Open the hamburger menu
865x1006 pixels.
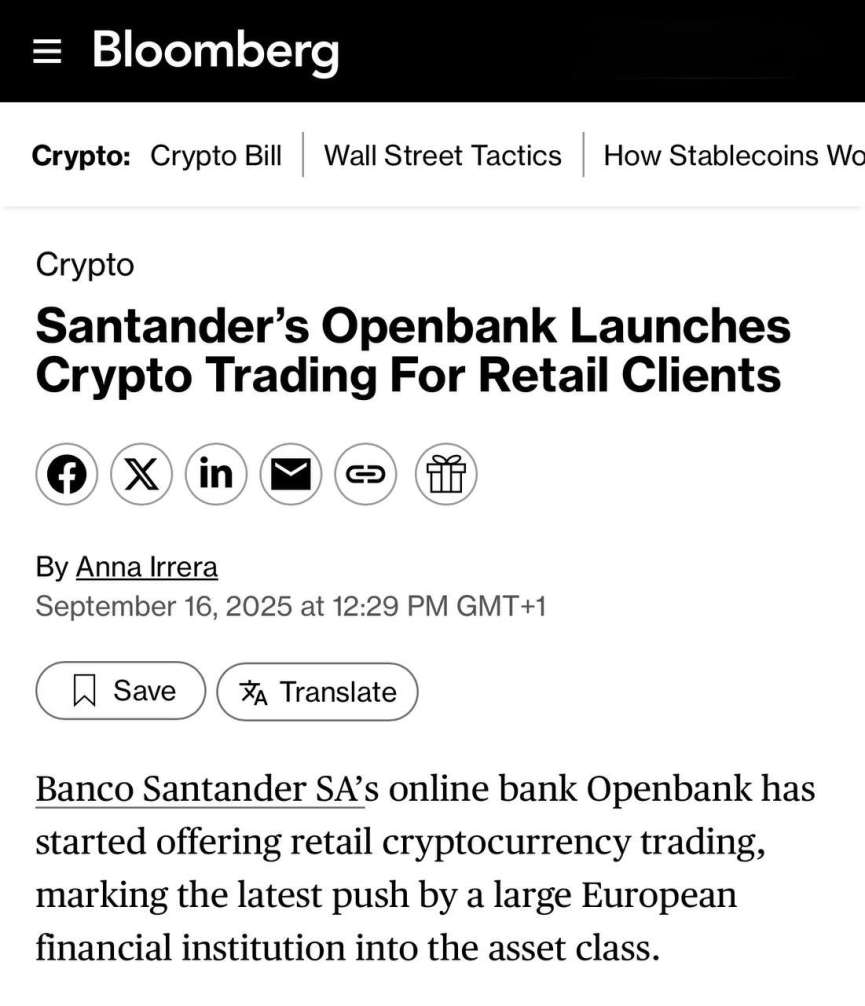pos(47,52)
